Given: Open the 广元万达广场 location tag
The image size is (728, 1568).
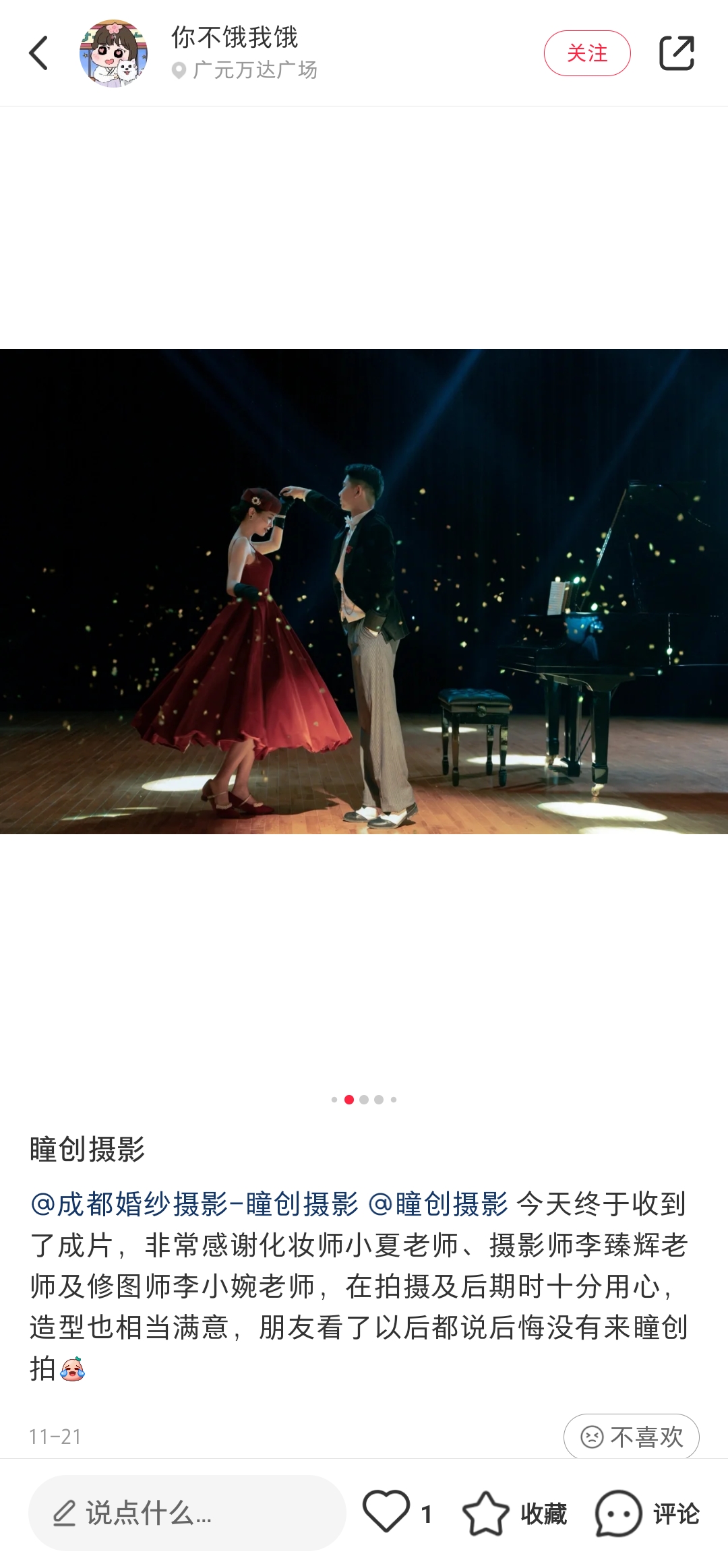Looking at the screenshot, I should 253,70.
